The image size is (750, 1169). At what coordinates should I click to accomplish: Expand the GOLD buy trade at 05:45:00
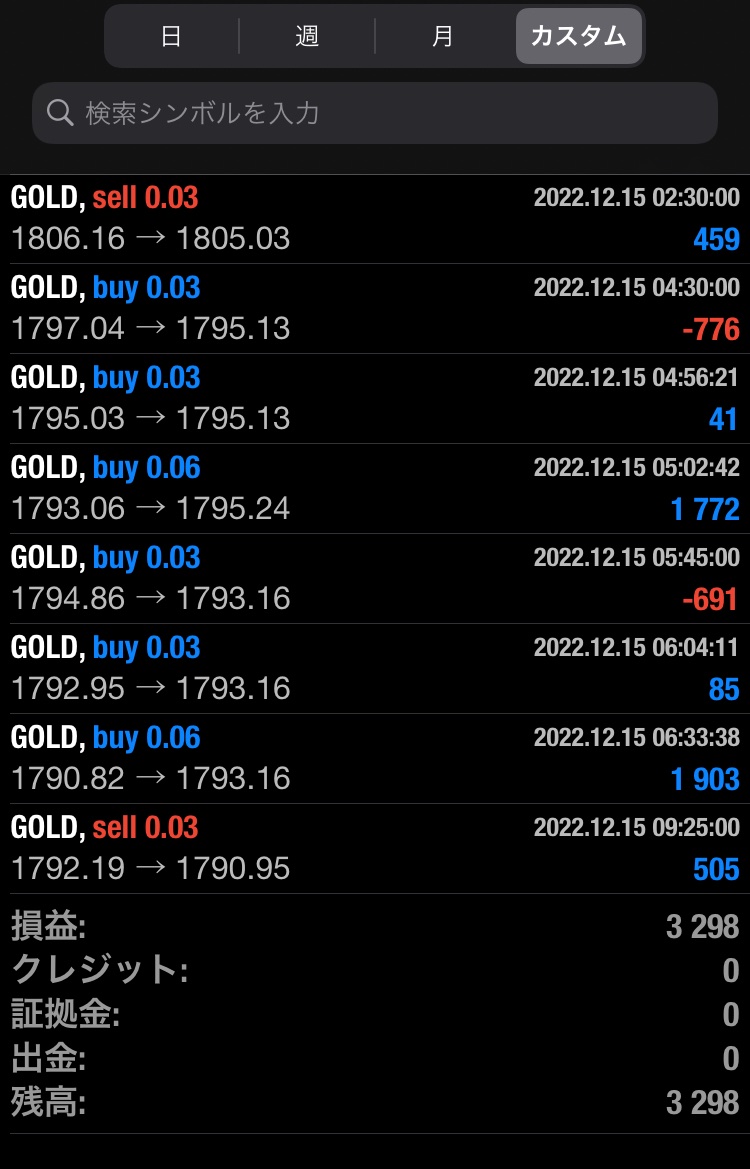pos(375,579)
